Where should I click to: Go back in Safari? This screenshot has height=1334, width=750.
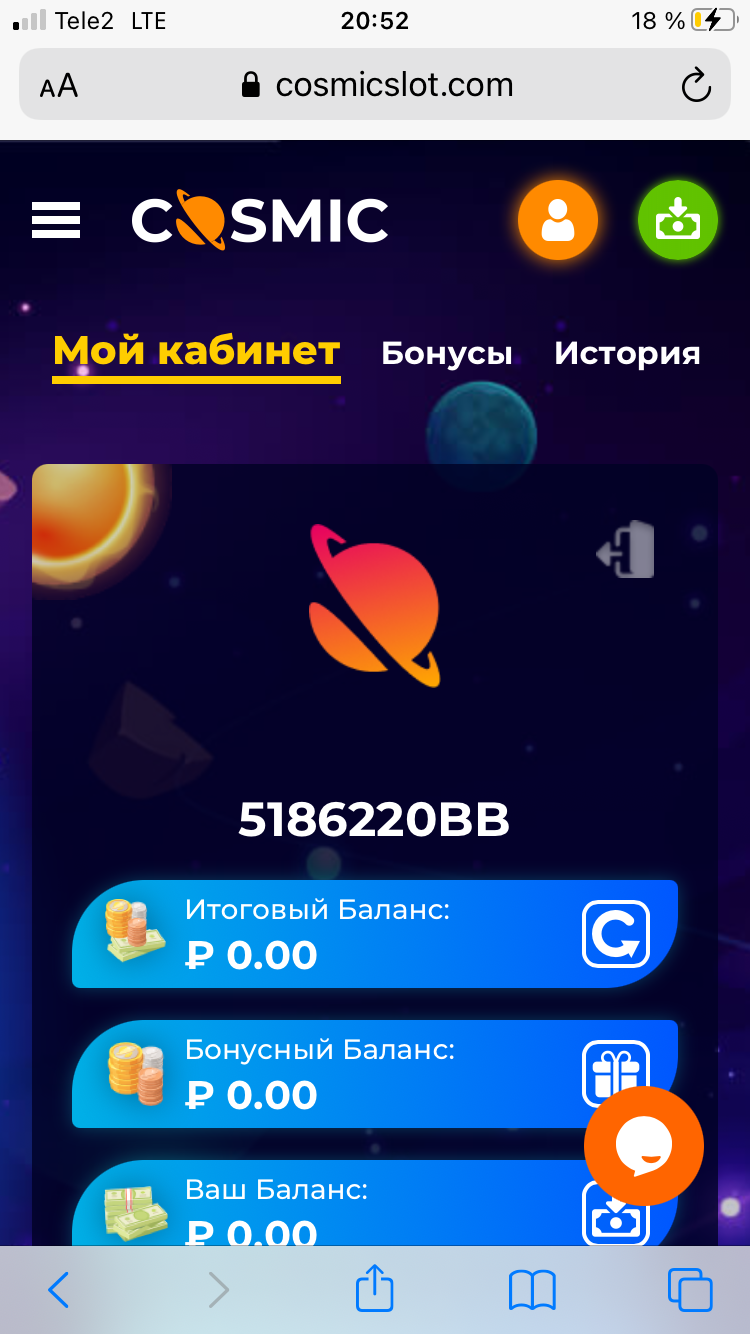pos(59,1290)
